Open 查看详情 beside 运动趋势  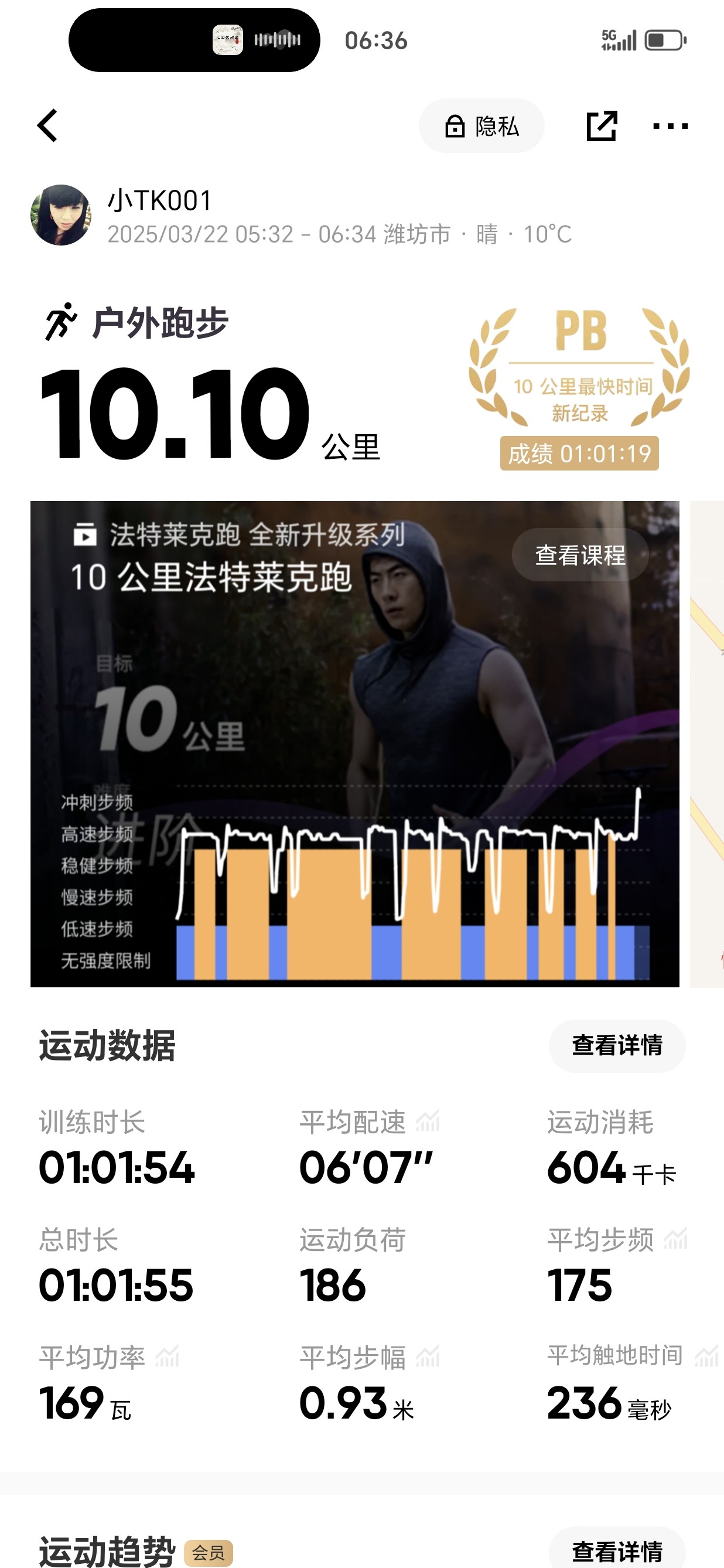click(x=617, y=1550)
